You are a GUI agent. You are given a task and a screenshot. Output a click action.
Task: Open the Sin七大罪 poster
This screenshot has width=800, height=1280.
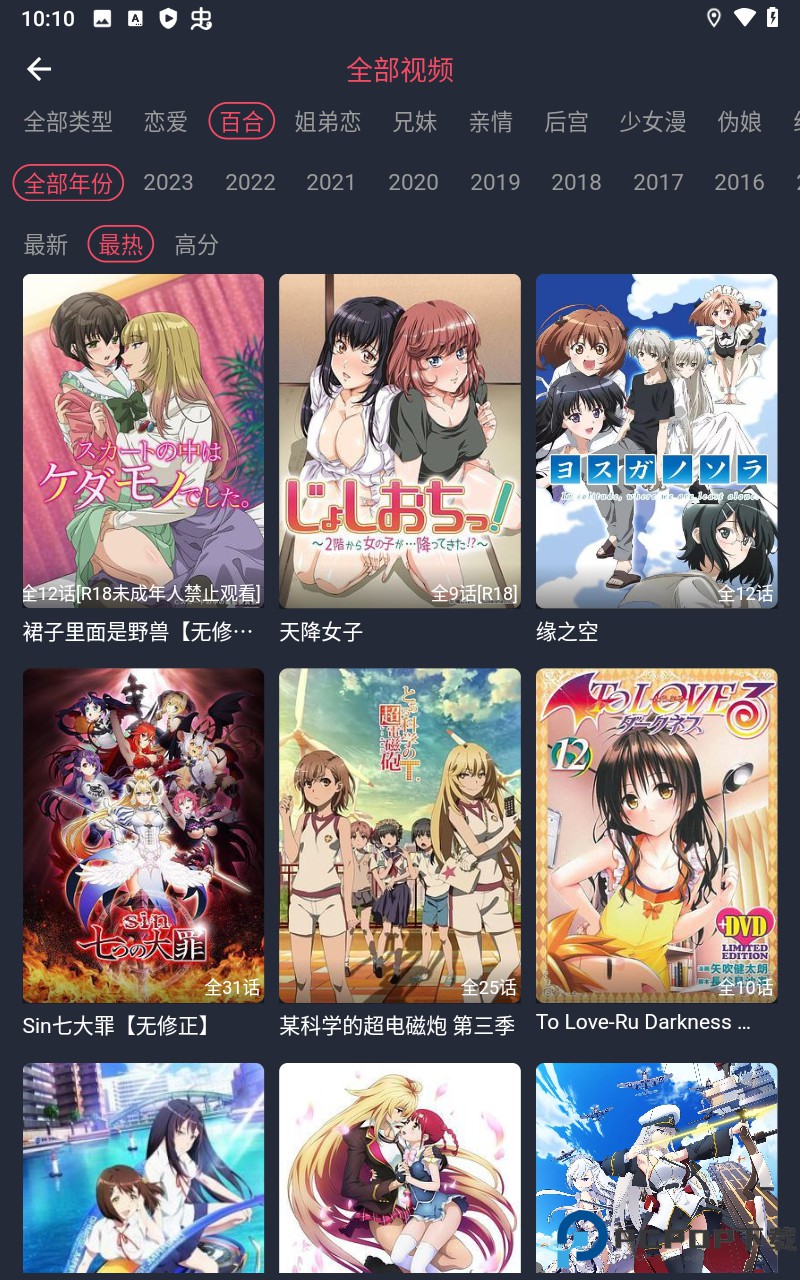click(143, 835)
